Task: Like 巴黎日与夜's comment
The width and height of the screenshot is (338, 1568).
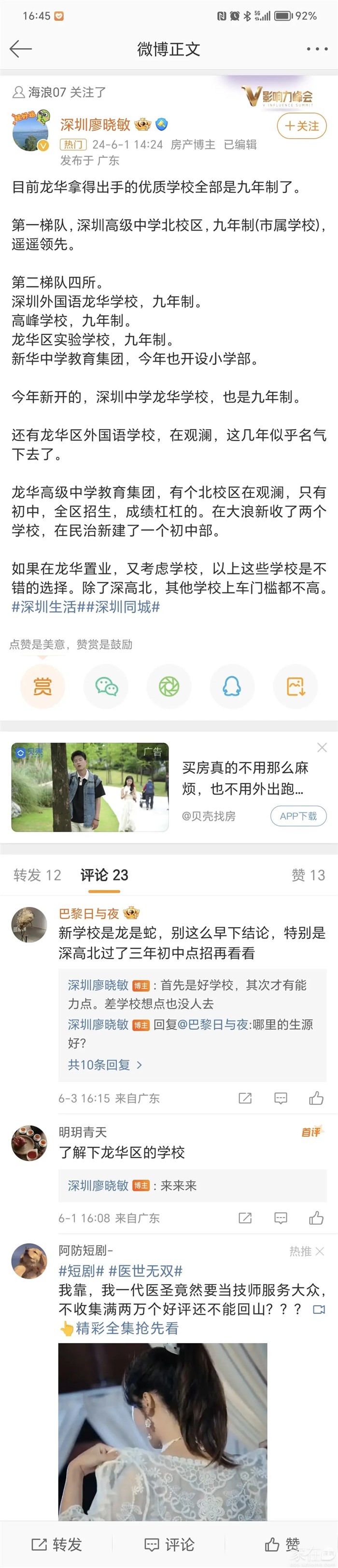Action: pos(316,1098)
